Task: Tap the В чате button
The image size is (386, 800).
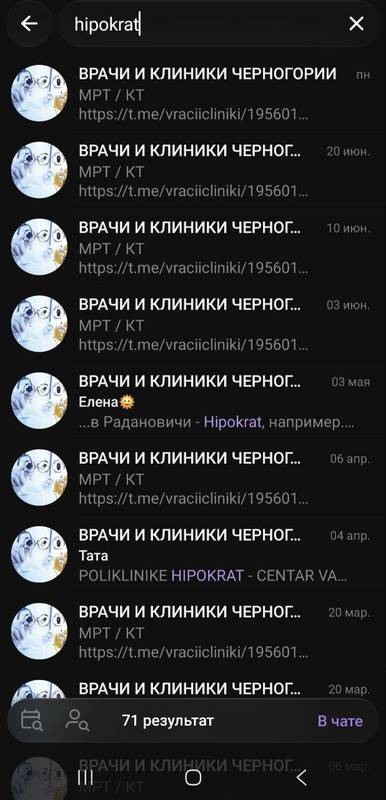Action: pyautogui.click(x=340, y=721)
